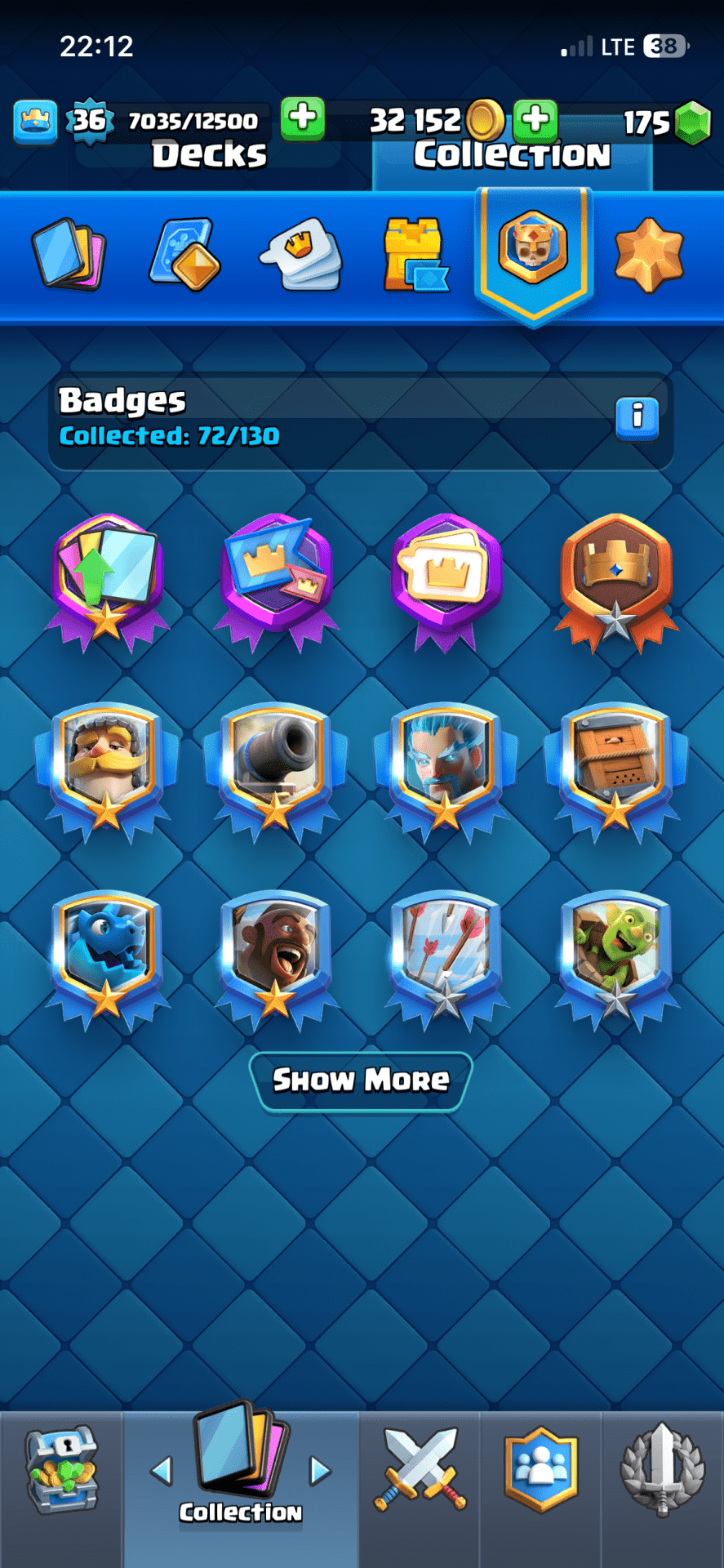
Task: Go to the Shop chest tab
Action: coord(61,1470)
